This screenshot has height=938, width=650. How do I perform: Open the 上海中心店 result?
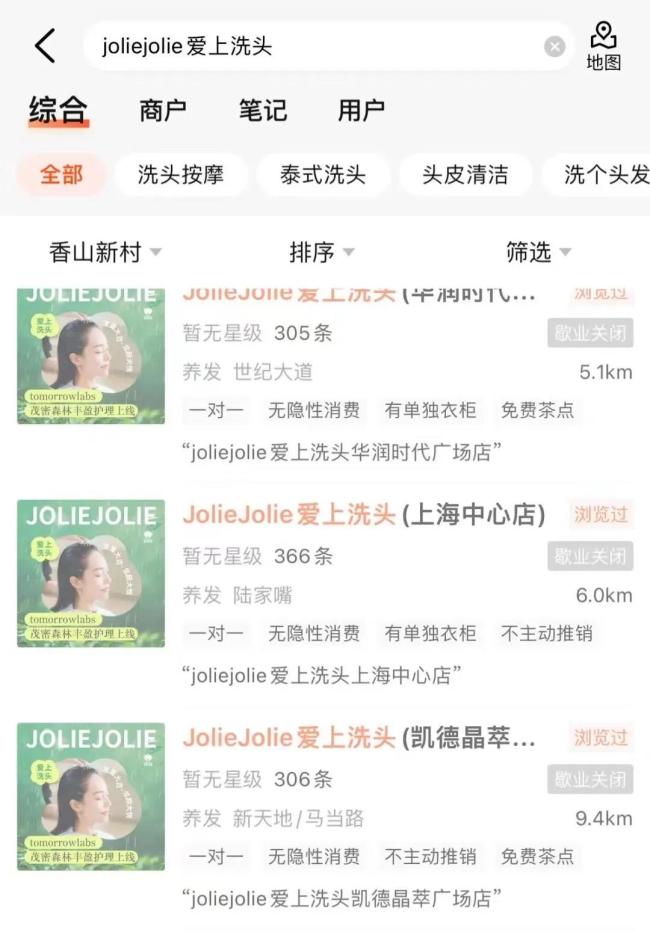(364, 515)
